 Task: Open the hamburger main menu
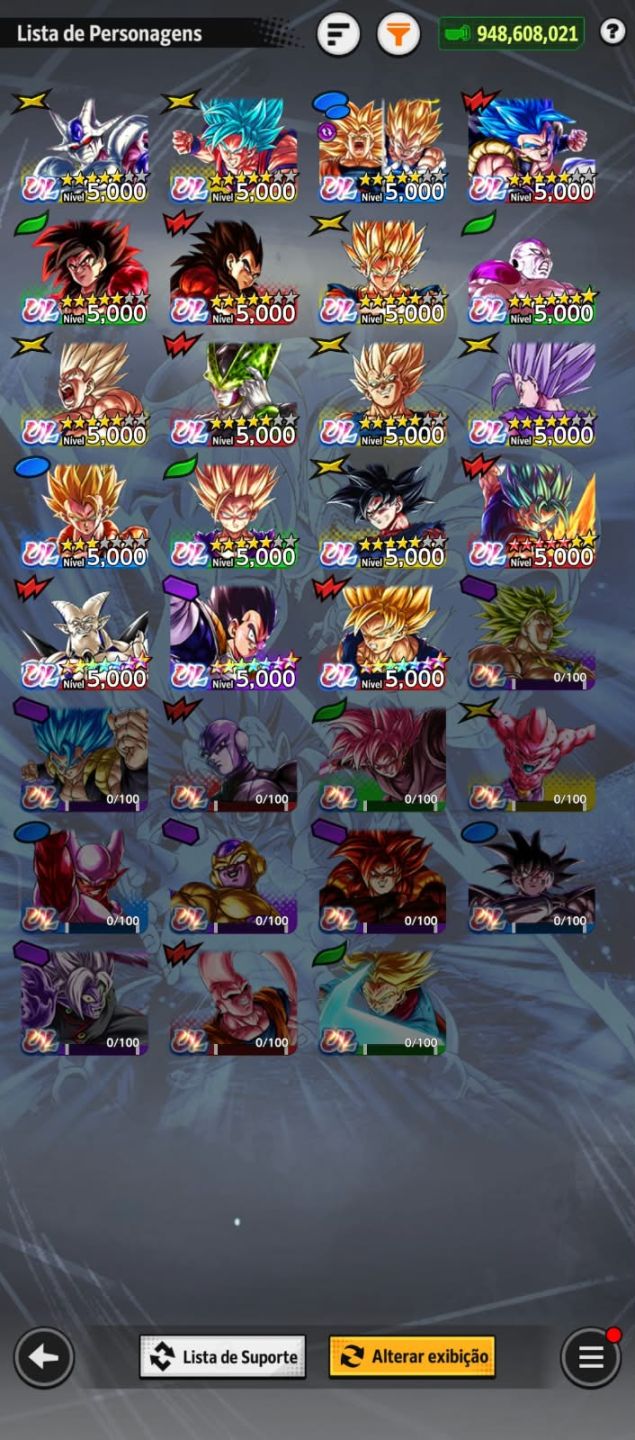coord(590,1357)
